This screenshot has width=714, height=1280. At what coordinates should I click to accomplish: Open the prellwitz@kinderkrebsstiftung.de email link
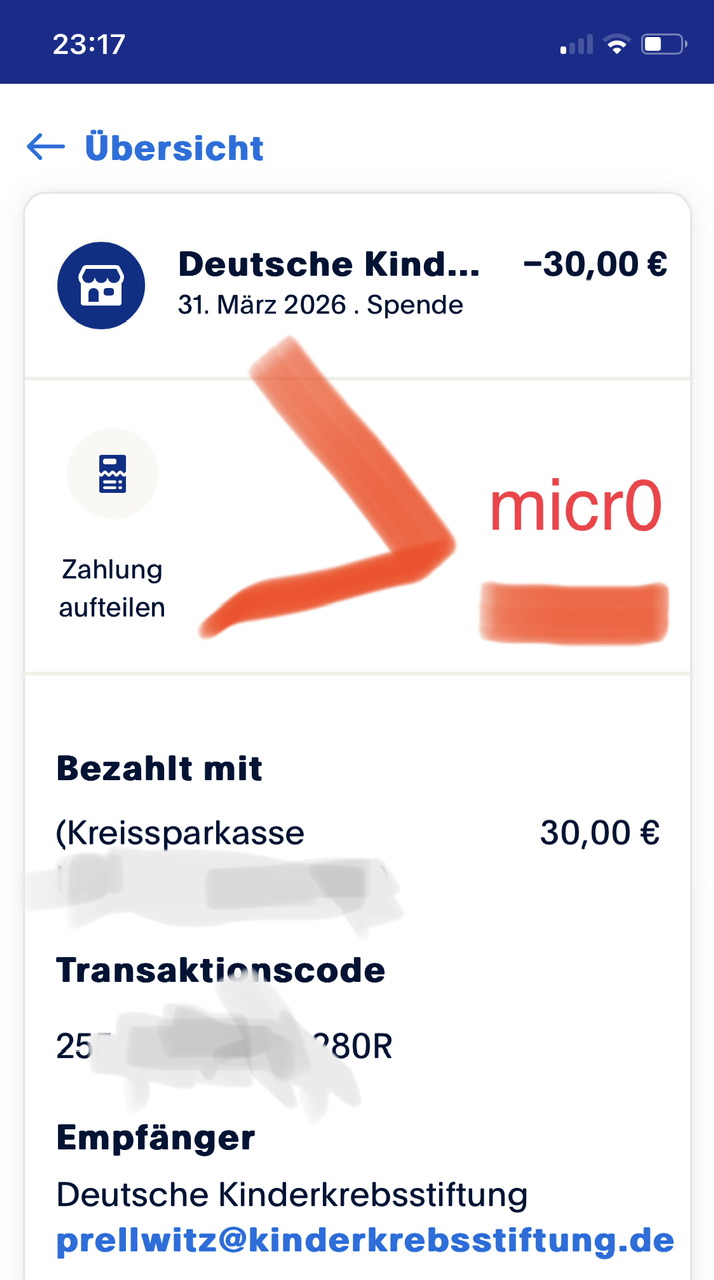(x=365, y=1240)
